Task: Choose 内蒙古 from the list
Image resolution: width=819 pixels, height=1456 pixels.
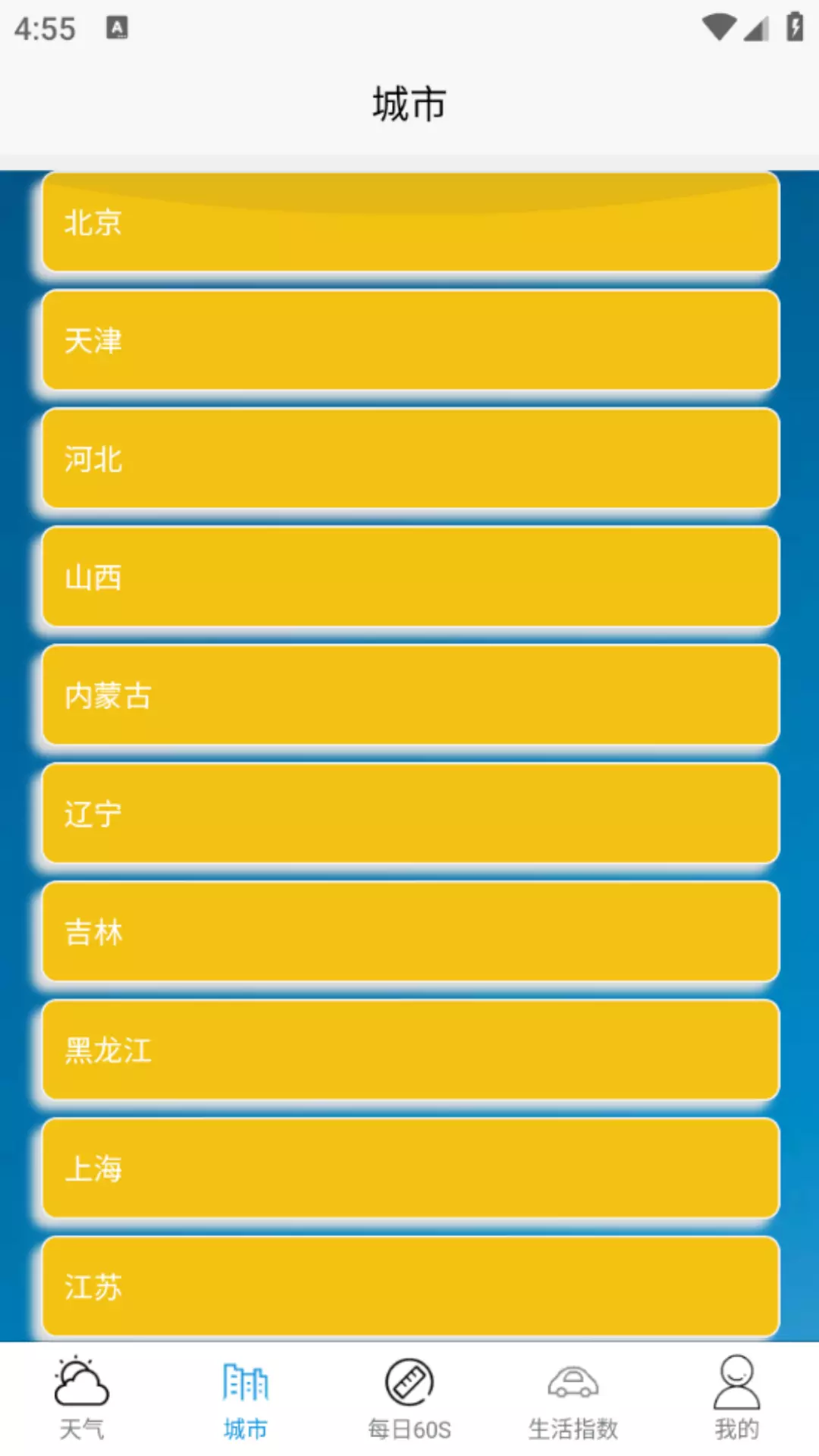Action: pyautogui.click(x=410, y=695)
